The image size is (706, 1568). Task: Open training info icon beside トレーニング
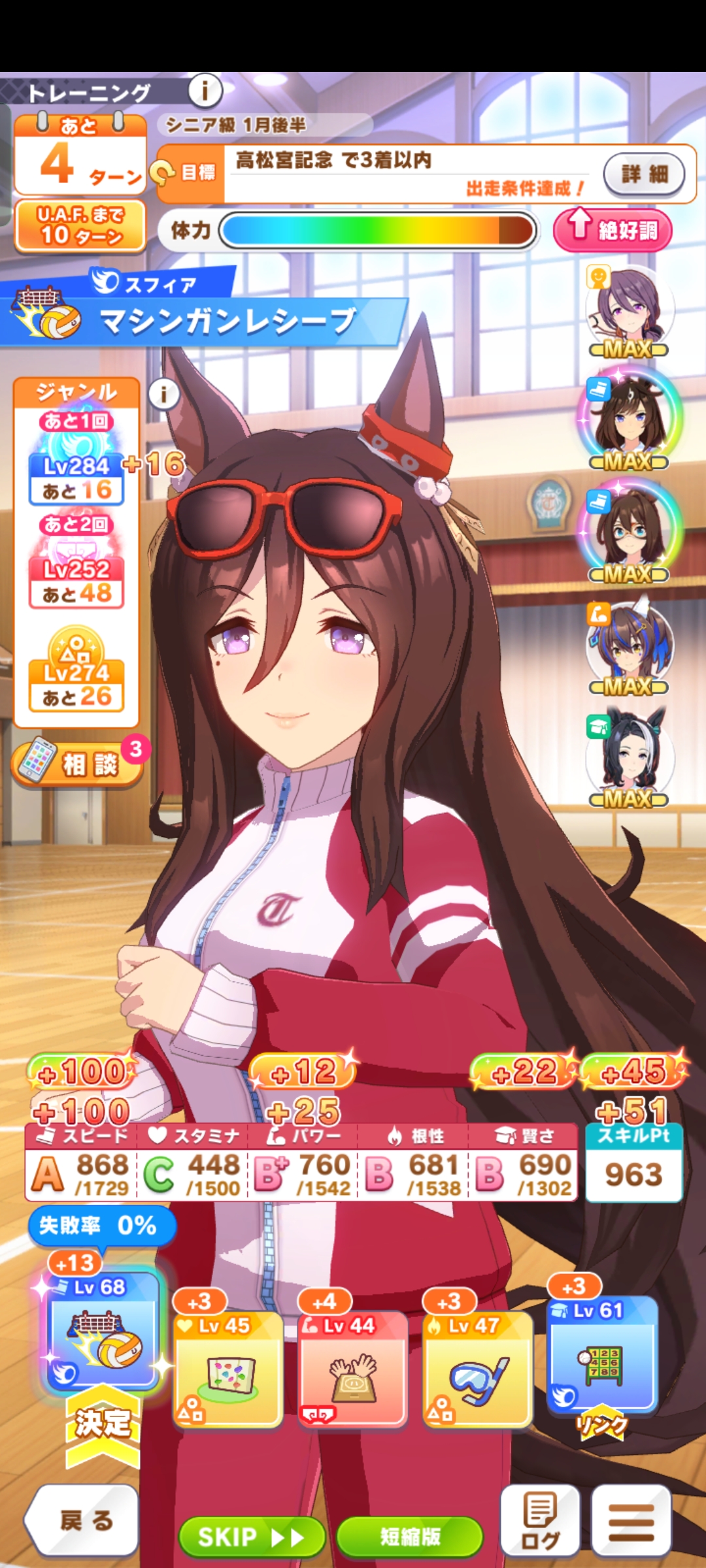tap(205, 91)
